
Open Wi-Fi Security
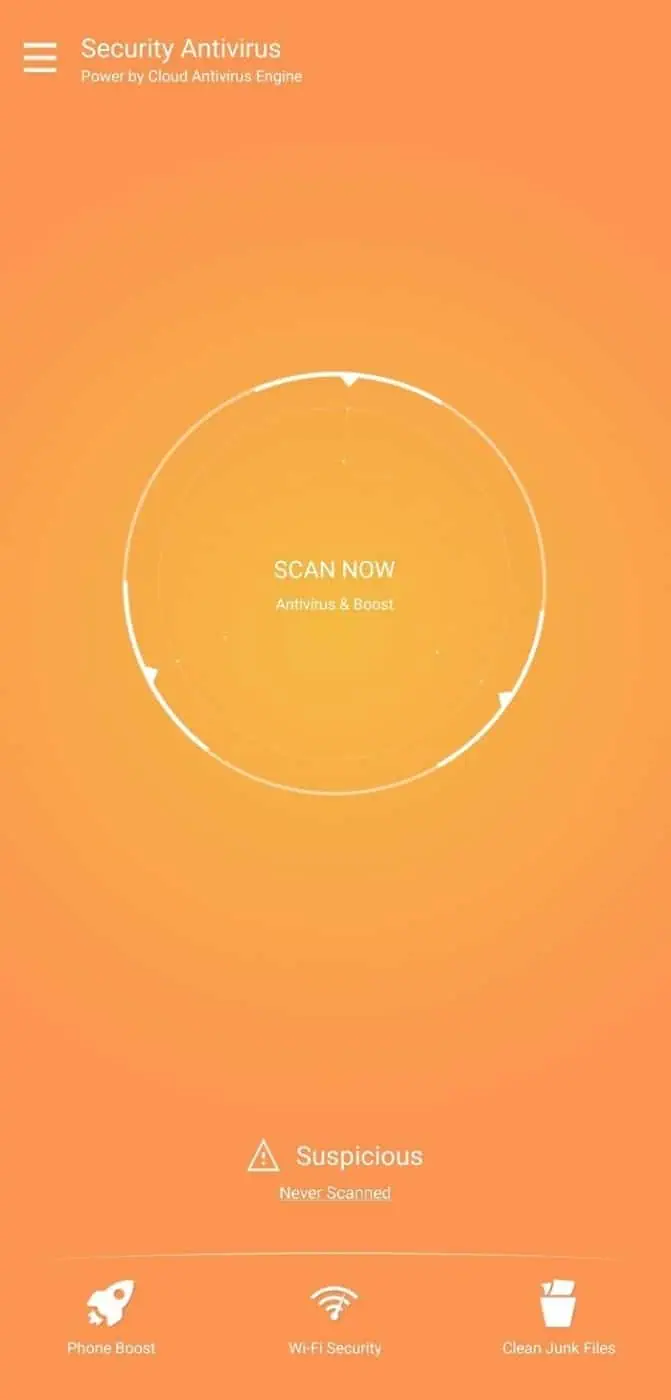(335, 1318)
